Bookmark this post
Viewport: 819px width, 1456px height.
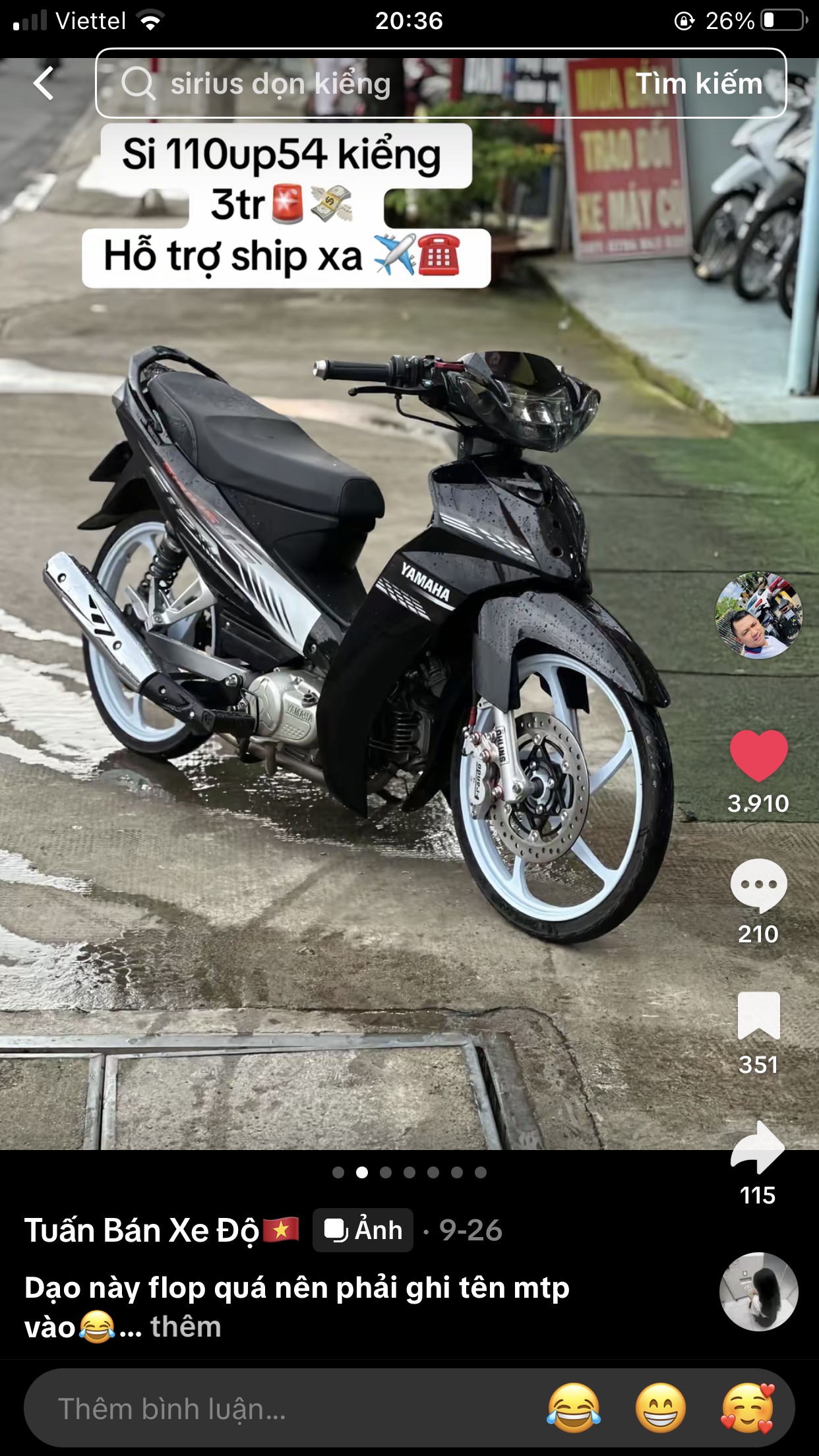[x=758, y=1016]
